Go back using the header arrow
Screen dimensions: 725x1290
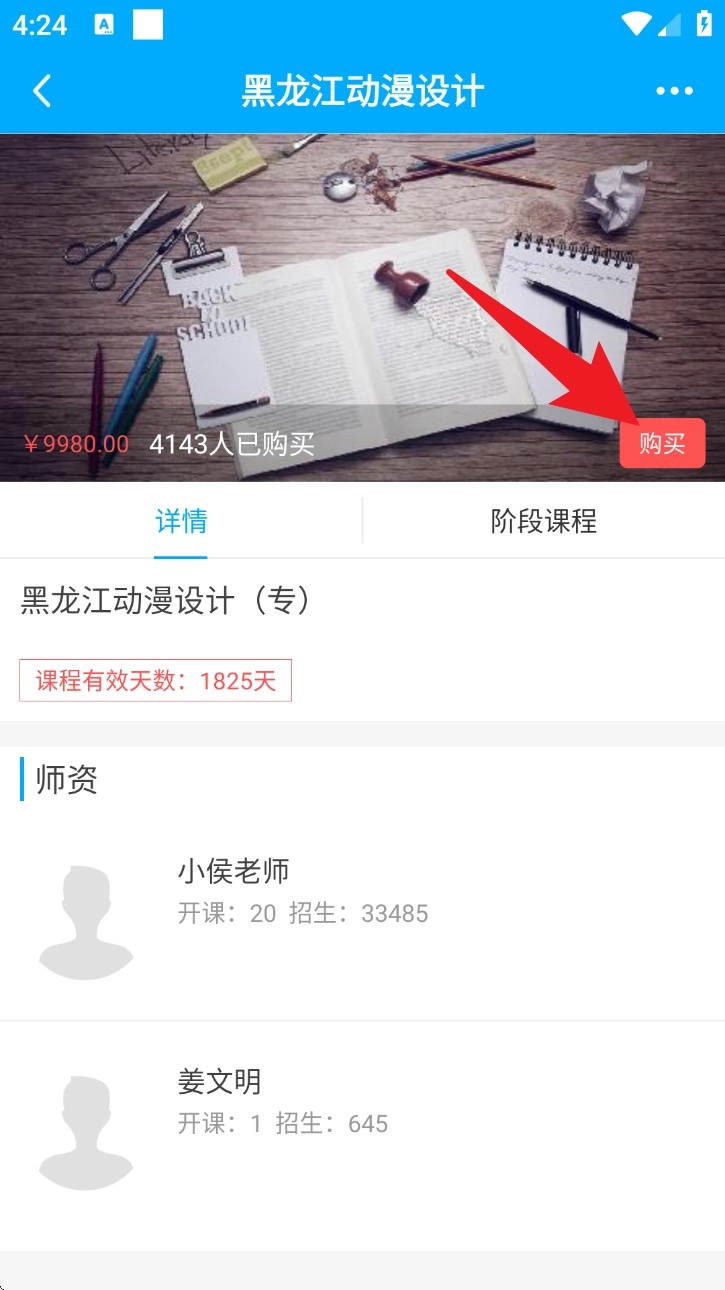click(41, 91)
